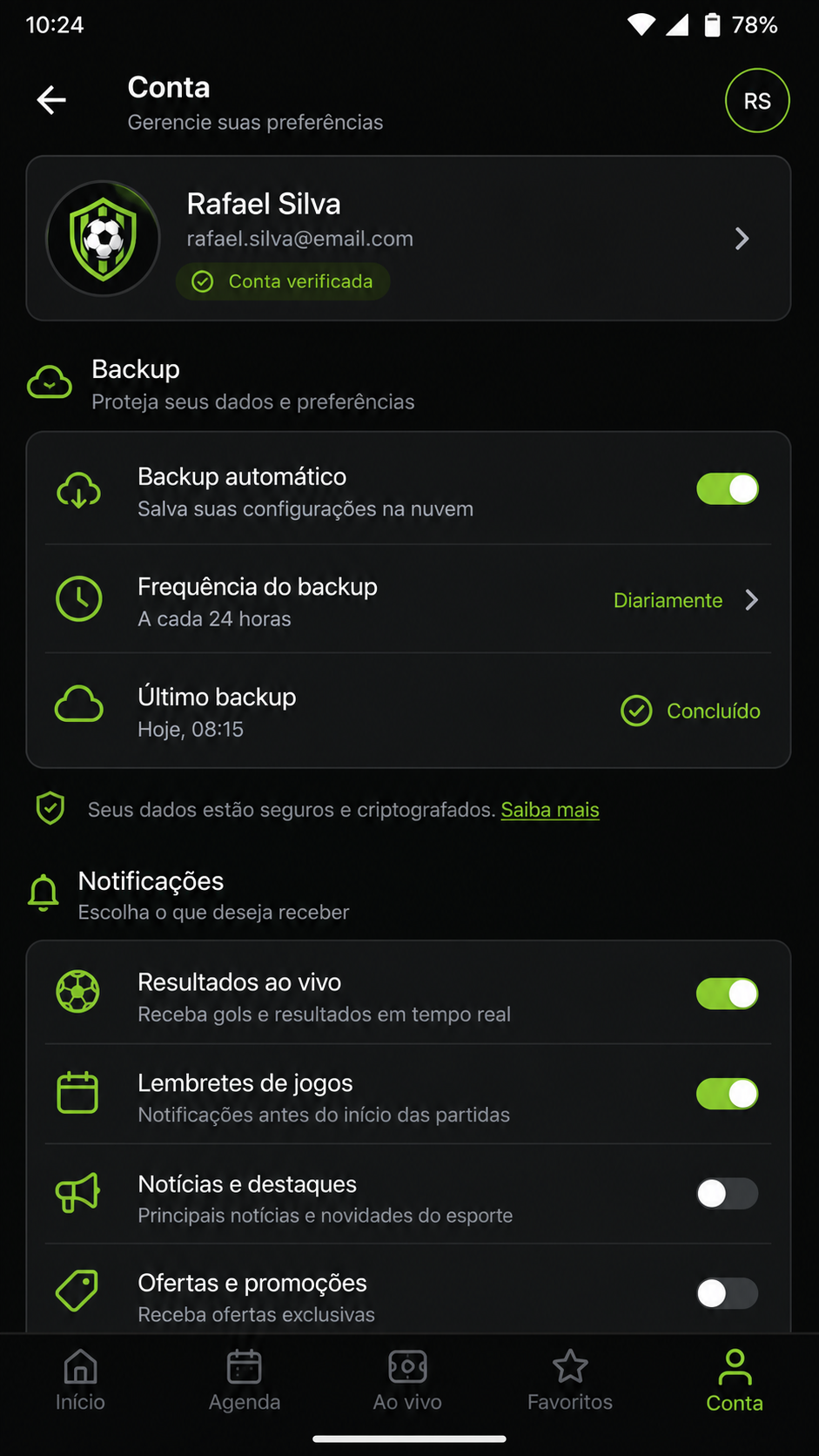Switch to the Início tab
The image size is (819, 1456).
click(x=81, y=1380)
